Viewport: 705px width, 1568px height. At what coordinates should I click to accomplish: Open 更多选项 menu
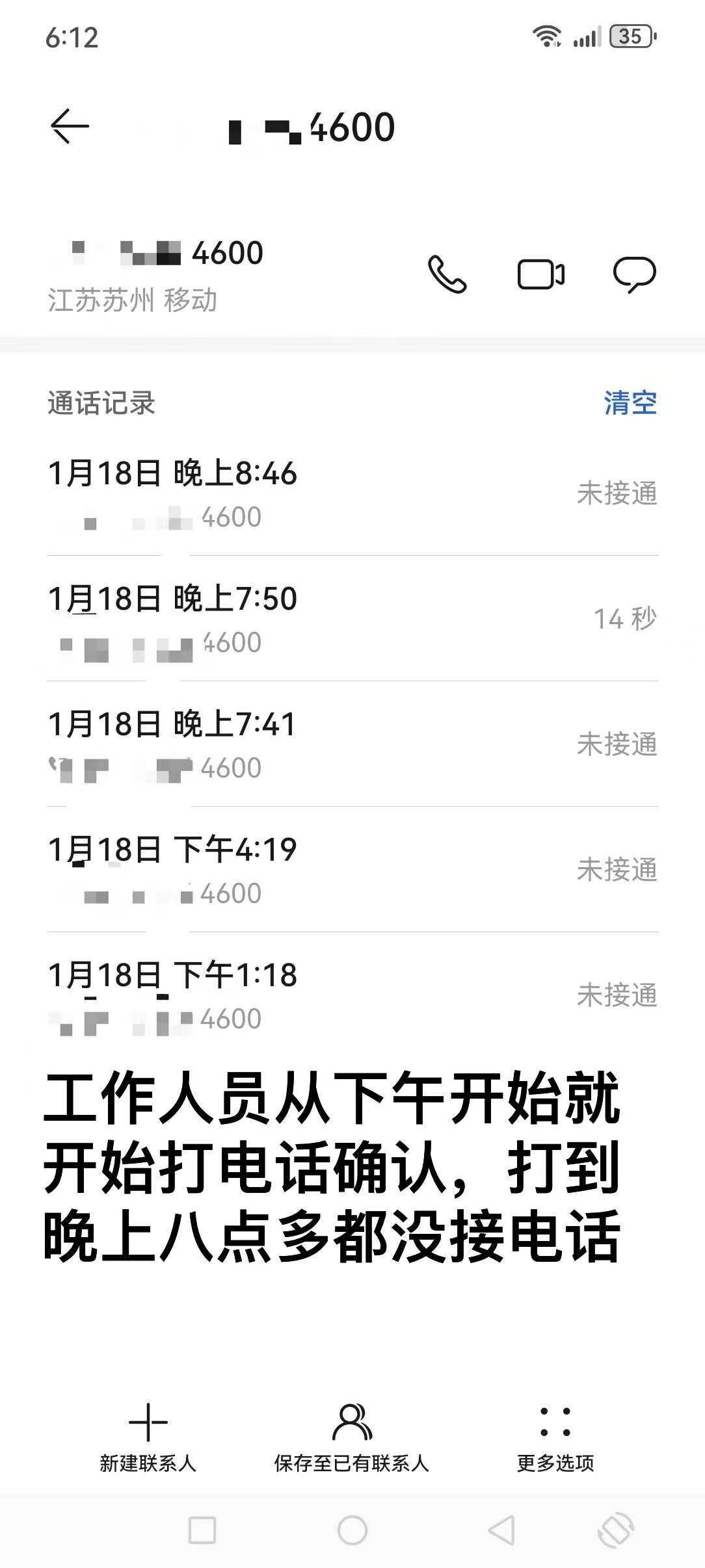coord(555,1438)
